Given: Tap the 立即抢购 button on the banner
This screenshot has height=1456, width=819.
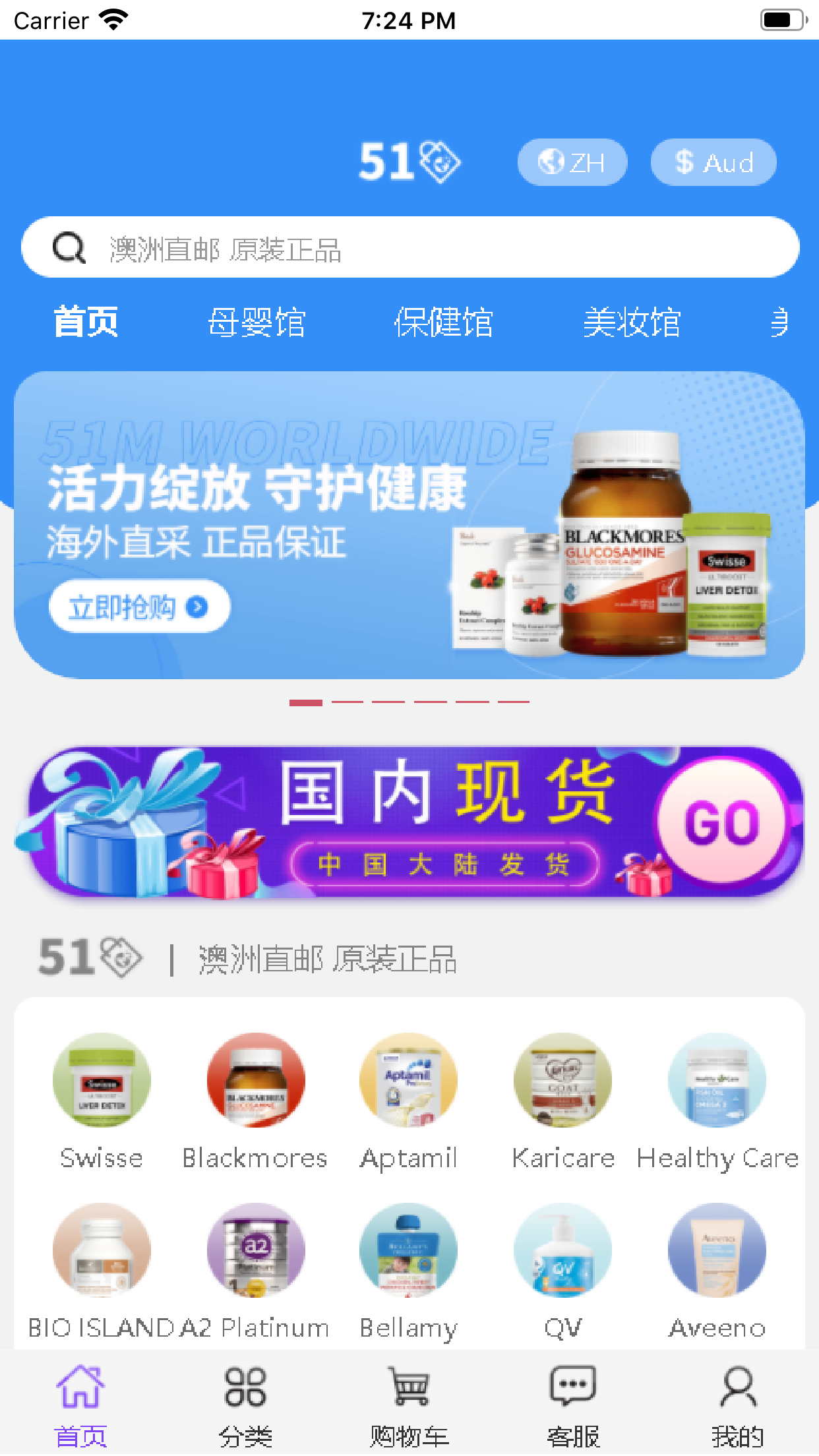Looking at the screenshot, I should point(139,607).
